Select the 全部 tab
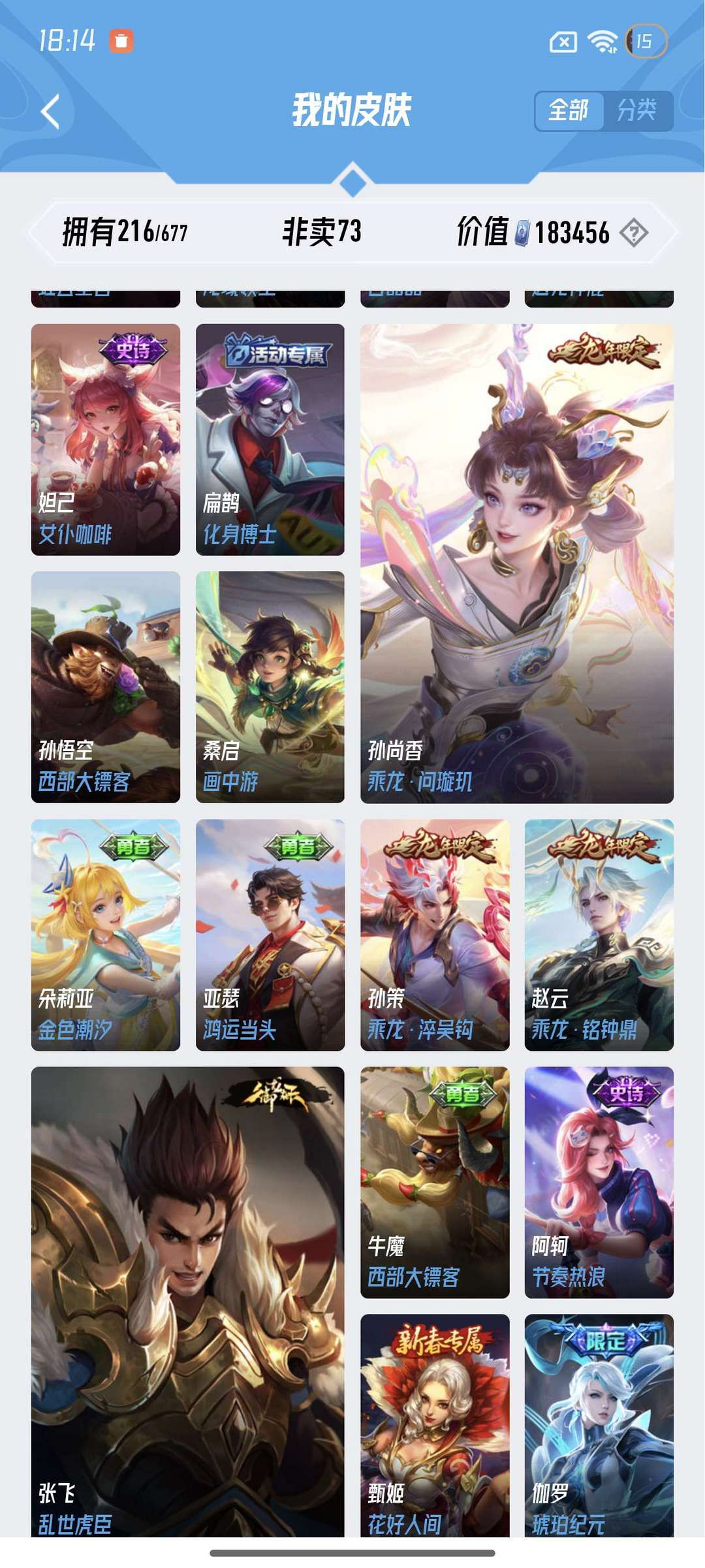Screen dimensions: 705x1568 coord(570,111)
